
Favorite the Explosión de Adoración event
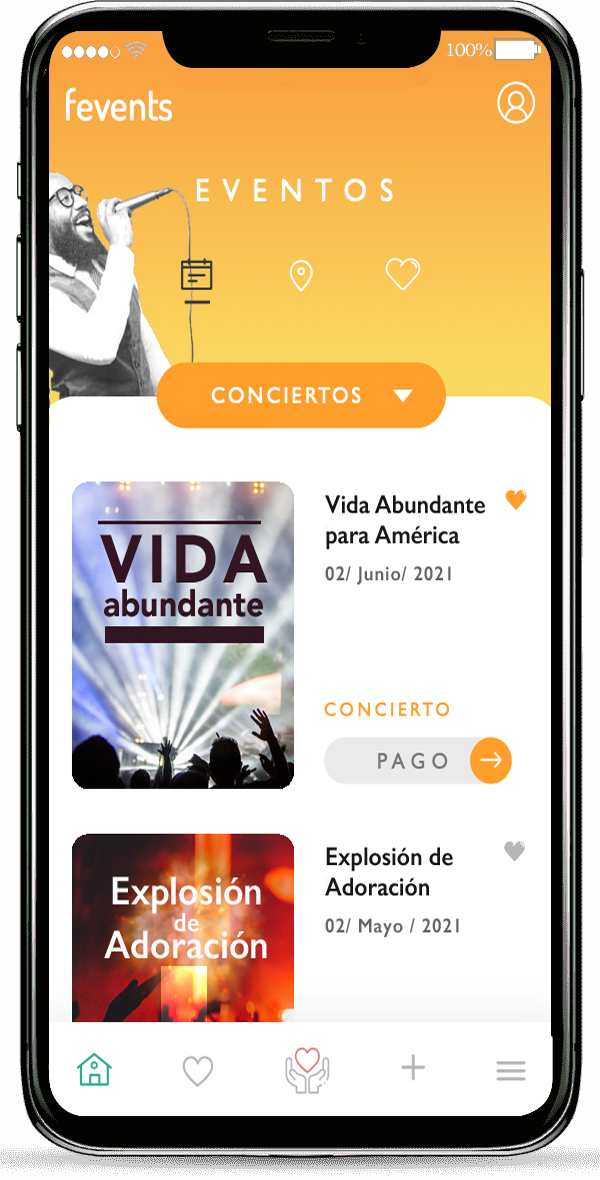pos(514,851)
